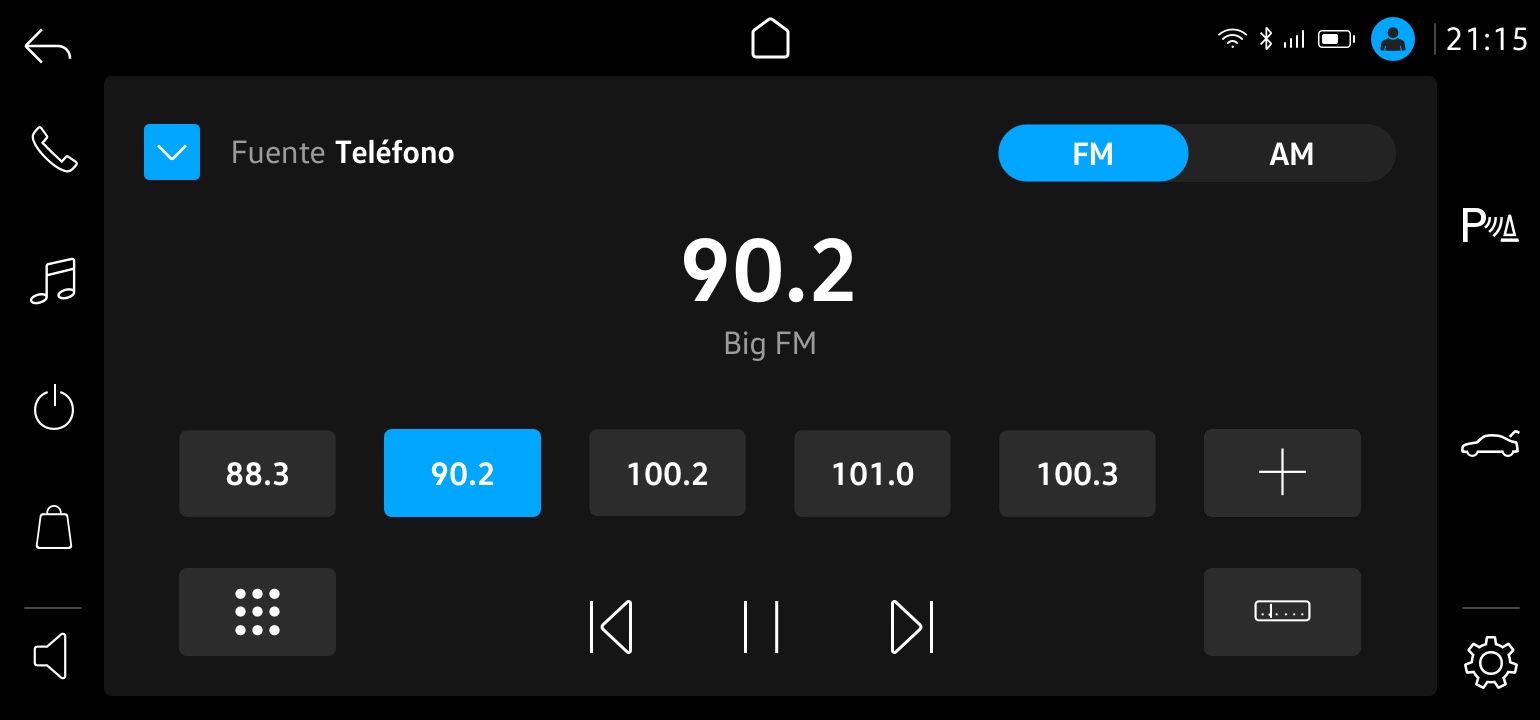Skip to the previous station

(611, 627)
